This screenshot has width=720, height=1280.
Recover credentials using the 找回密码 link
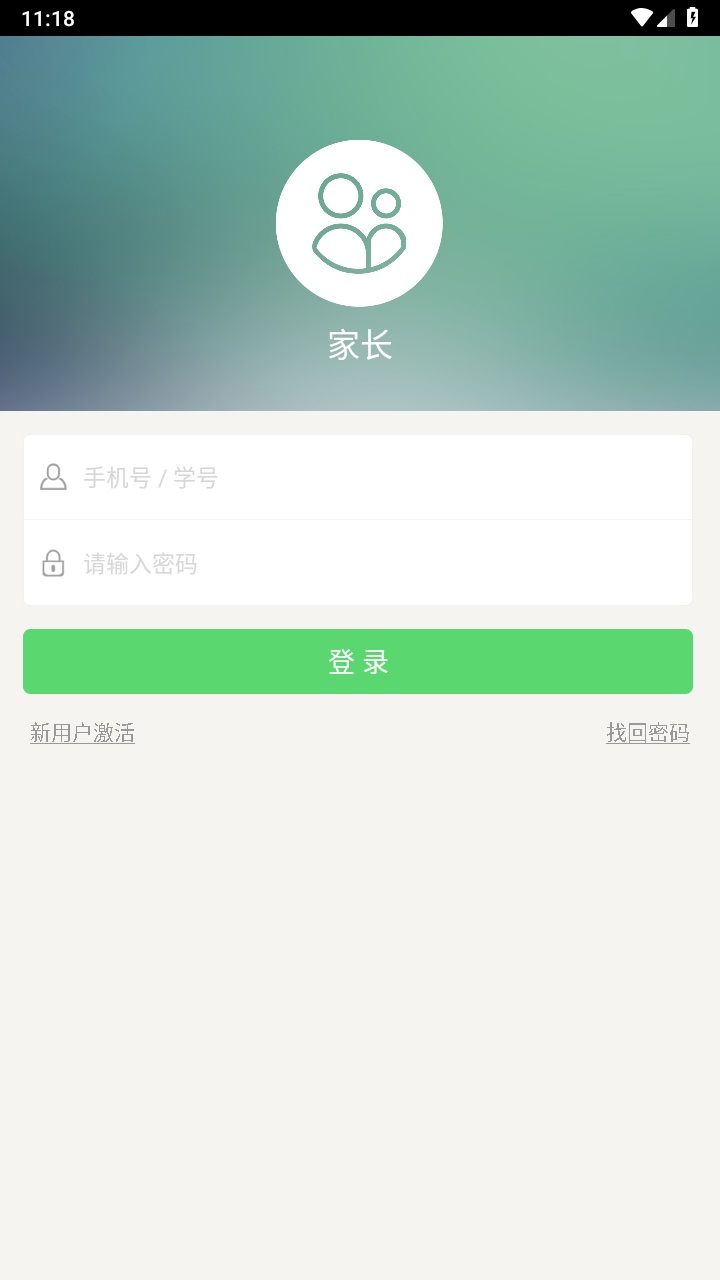[648, 733]
